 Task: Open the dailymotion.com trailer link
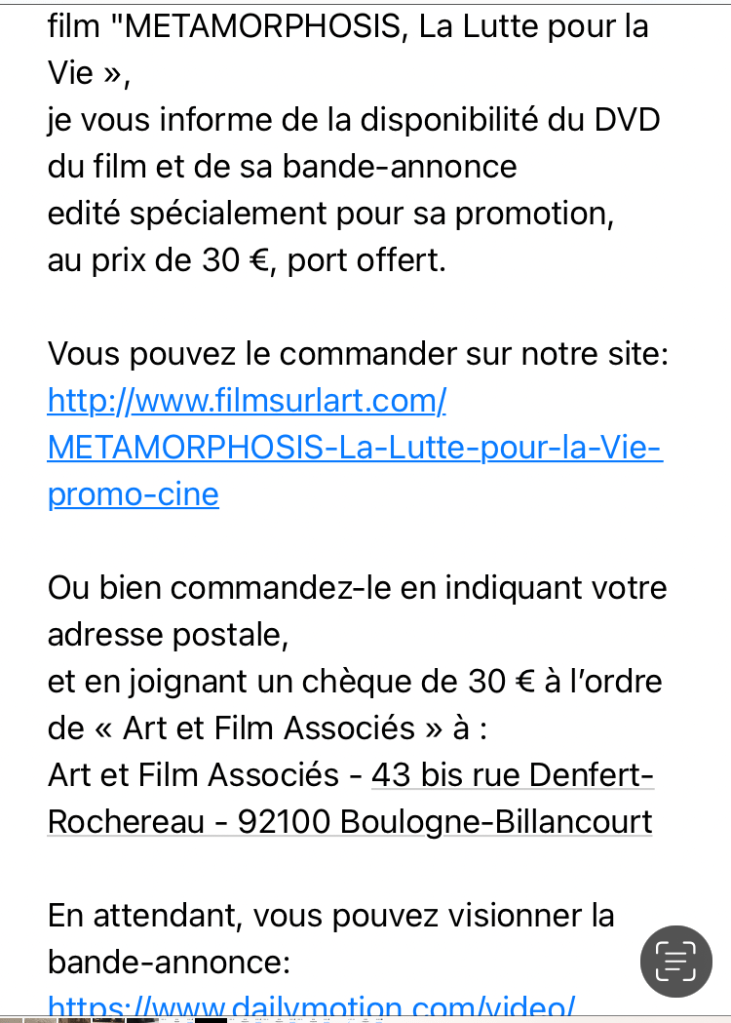click(311, 1007)
